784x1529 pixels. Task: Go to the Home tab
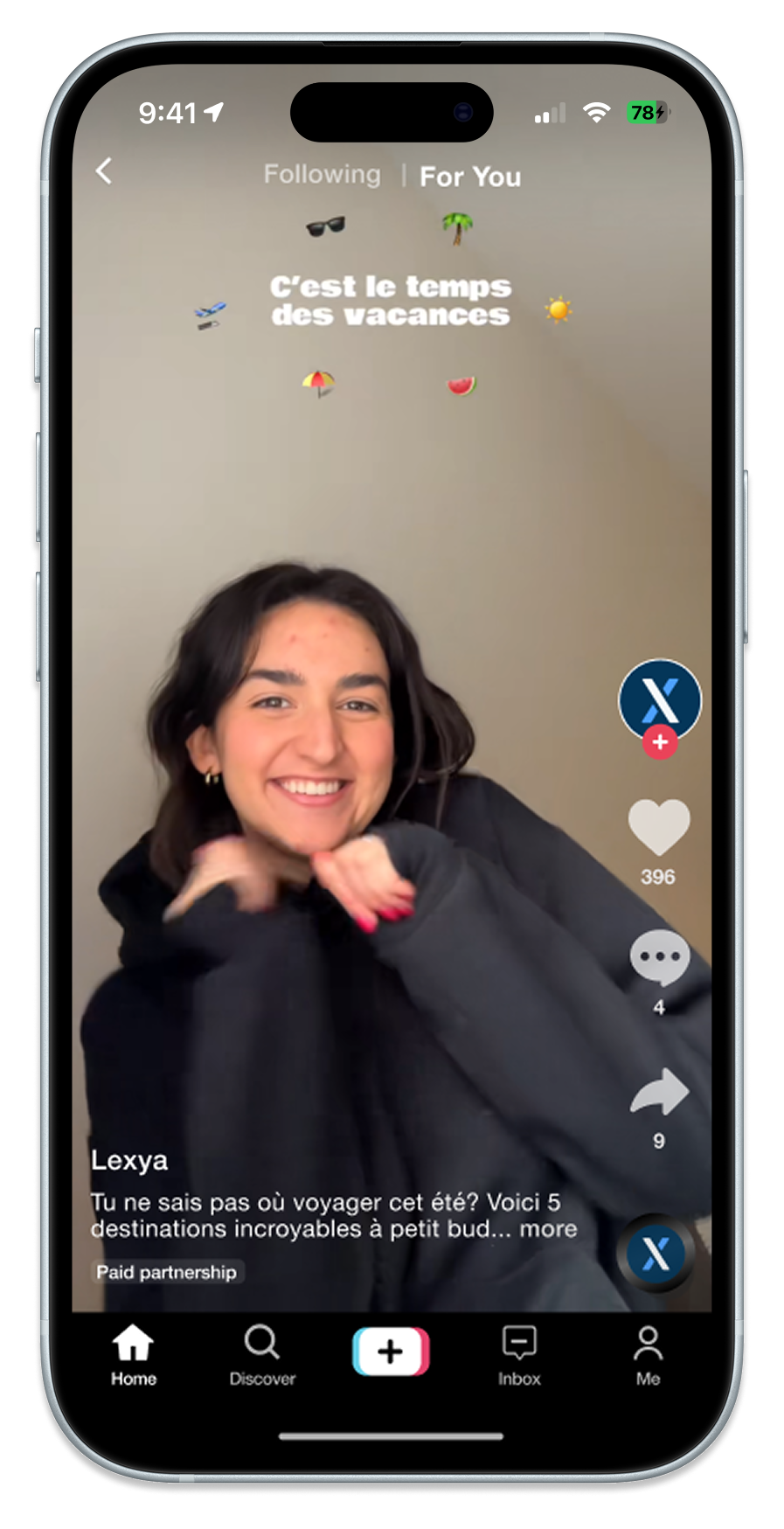coord(134,1353)
